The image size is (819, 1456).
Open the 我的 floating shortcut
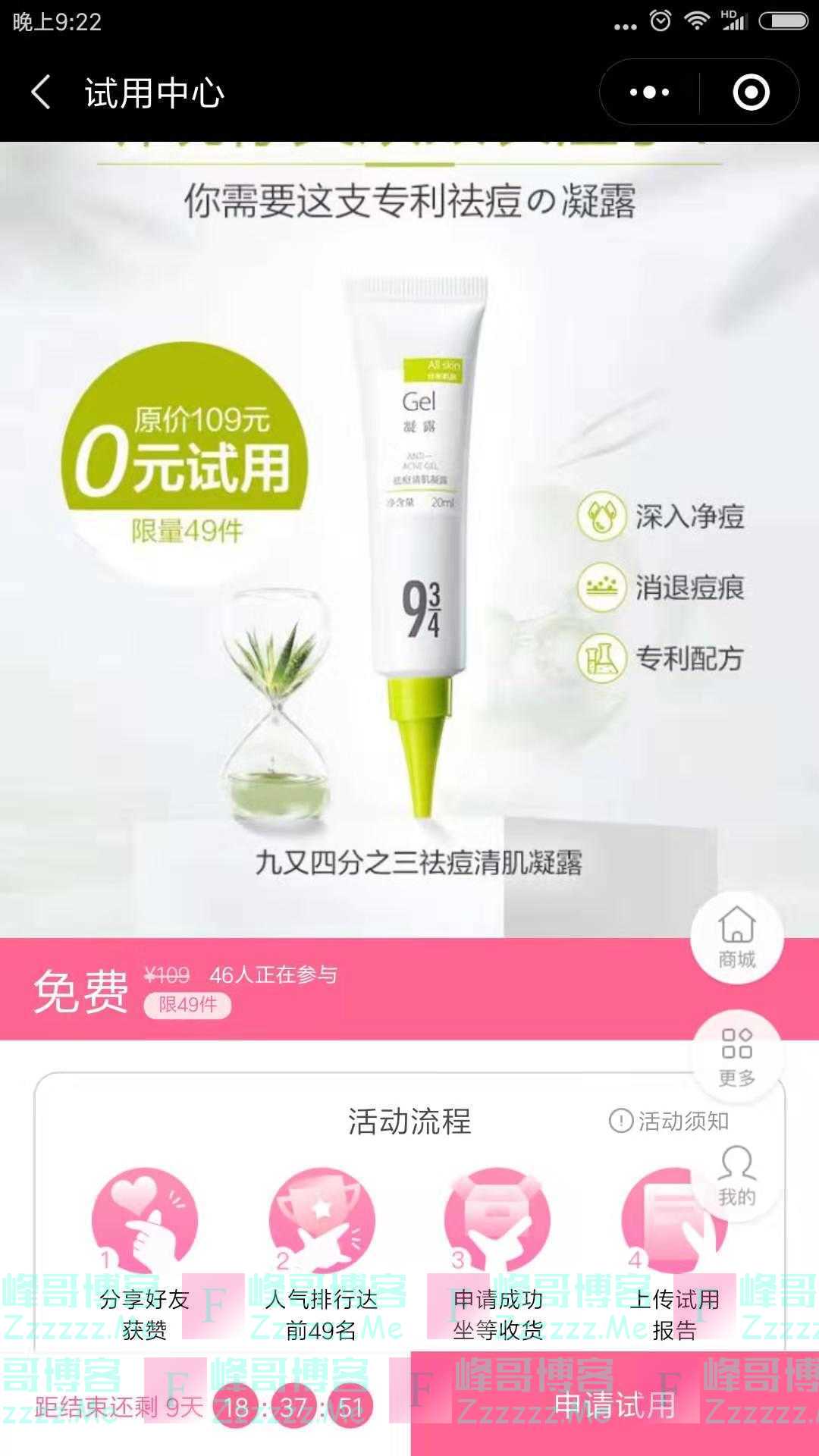736,1176
